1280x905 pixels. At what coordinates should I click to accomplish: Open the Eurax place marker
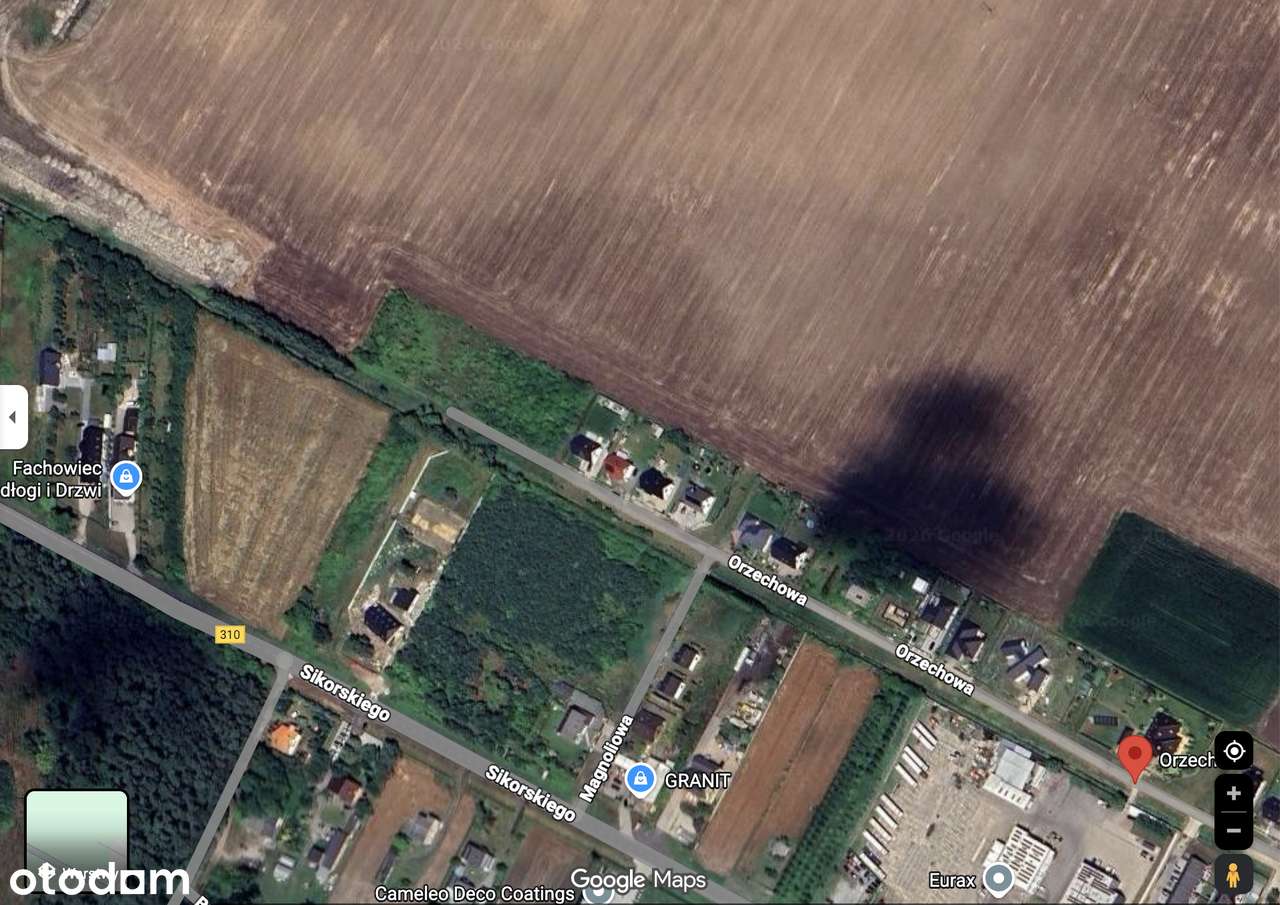tap(997, 879)
